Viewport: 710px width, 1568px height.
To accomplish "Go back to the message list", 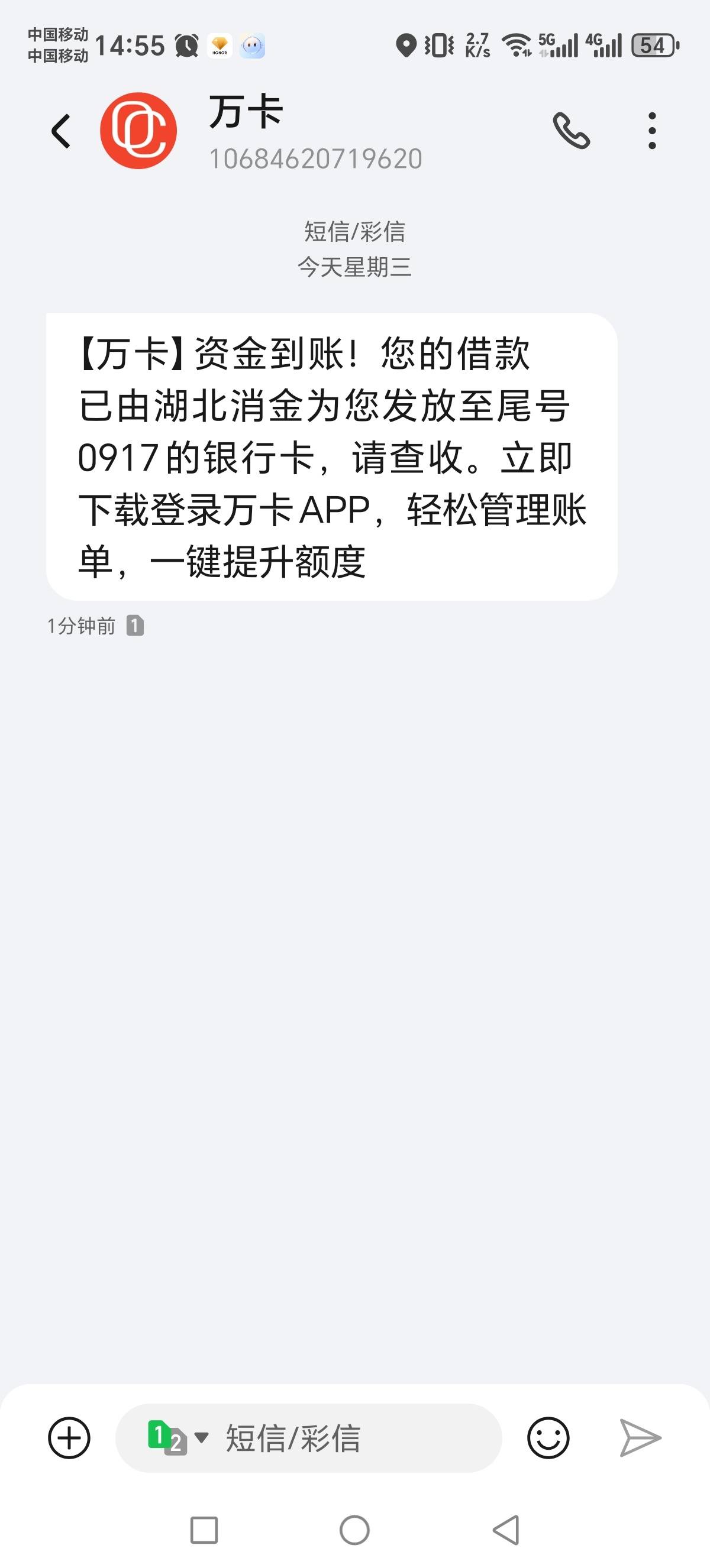I will click(61, 131).
